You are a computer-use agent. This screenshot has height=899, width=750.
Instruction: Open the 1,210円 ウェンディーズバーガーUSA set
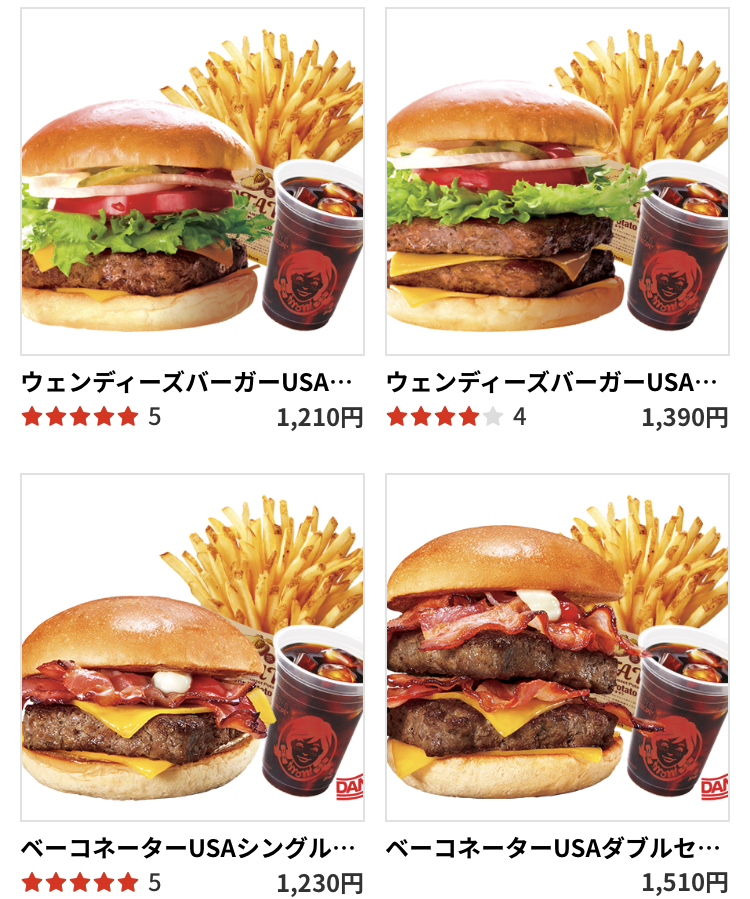coord(192,182)
